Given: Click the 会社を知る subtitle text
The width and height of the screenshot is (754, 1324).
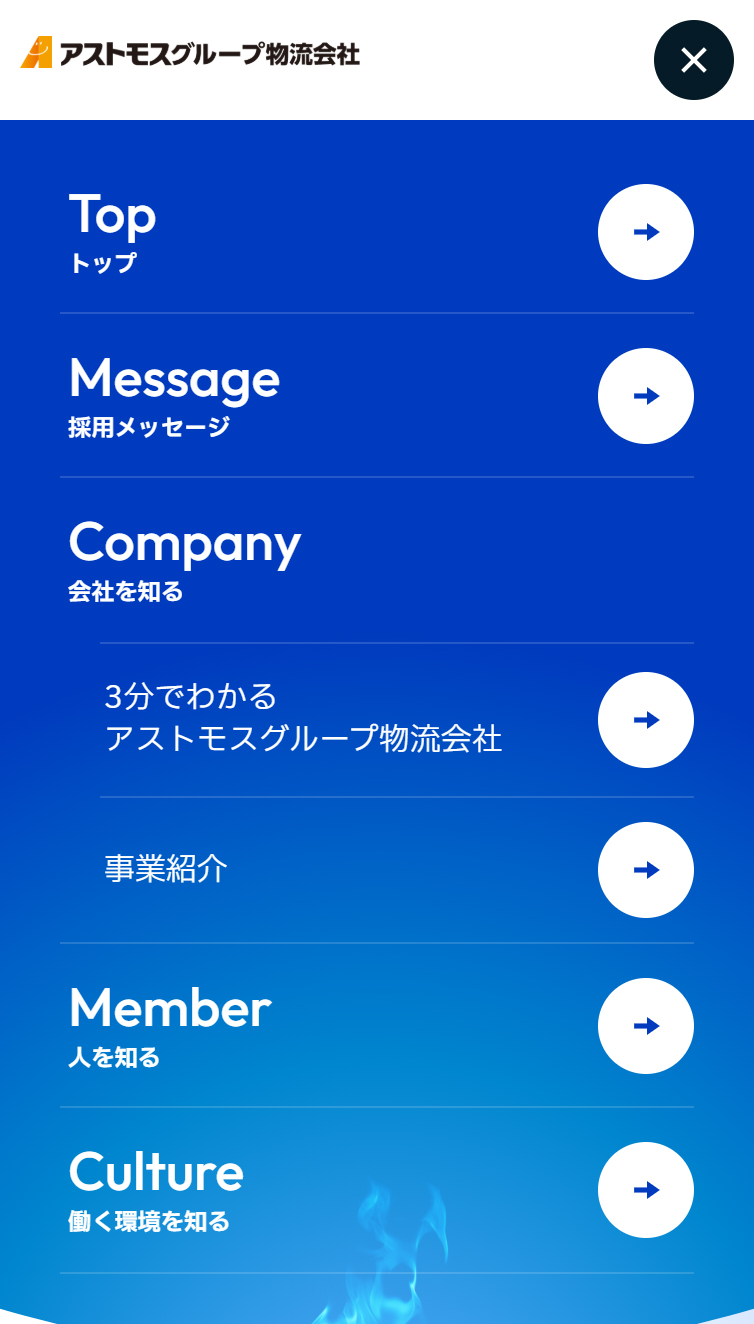Looking at the screenshot, I should click(x=125, y=591).
